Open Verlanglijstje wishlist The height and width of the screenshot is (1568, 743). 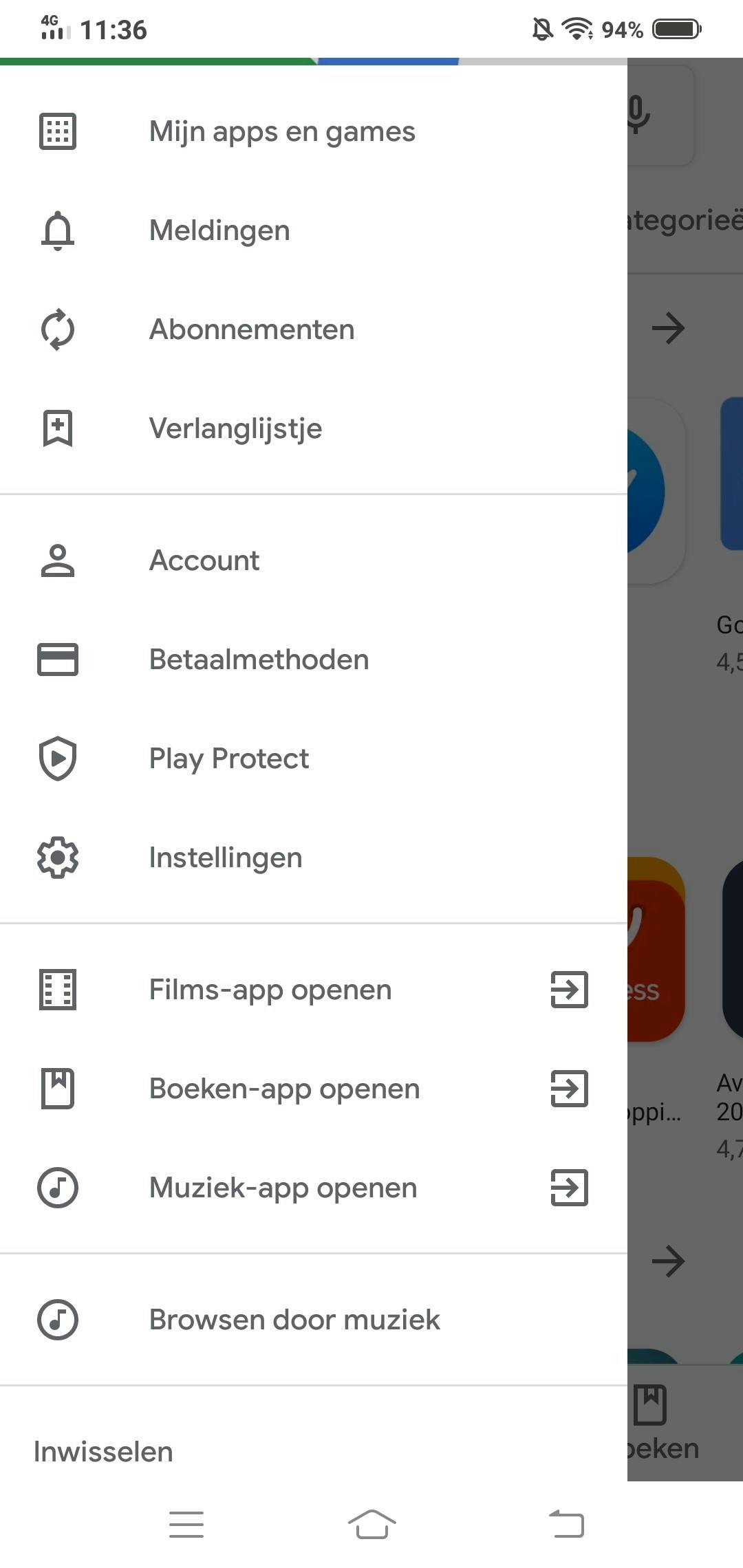[235, 428]
